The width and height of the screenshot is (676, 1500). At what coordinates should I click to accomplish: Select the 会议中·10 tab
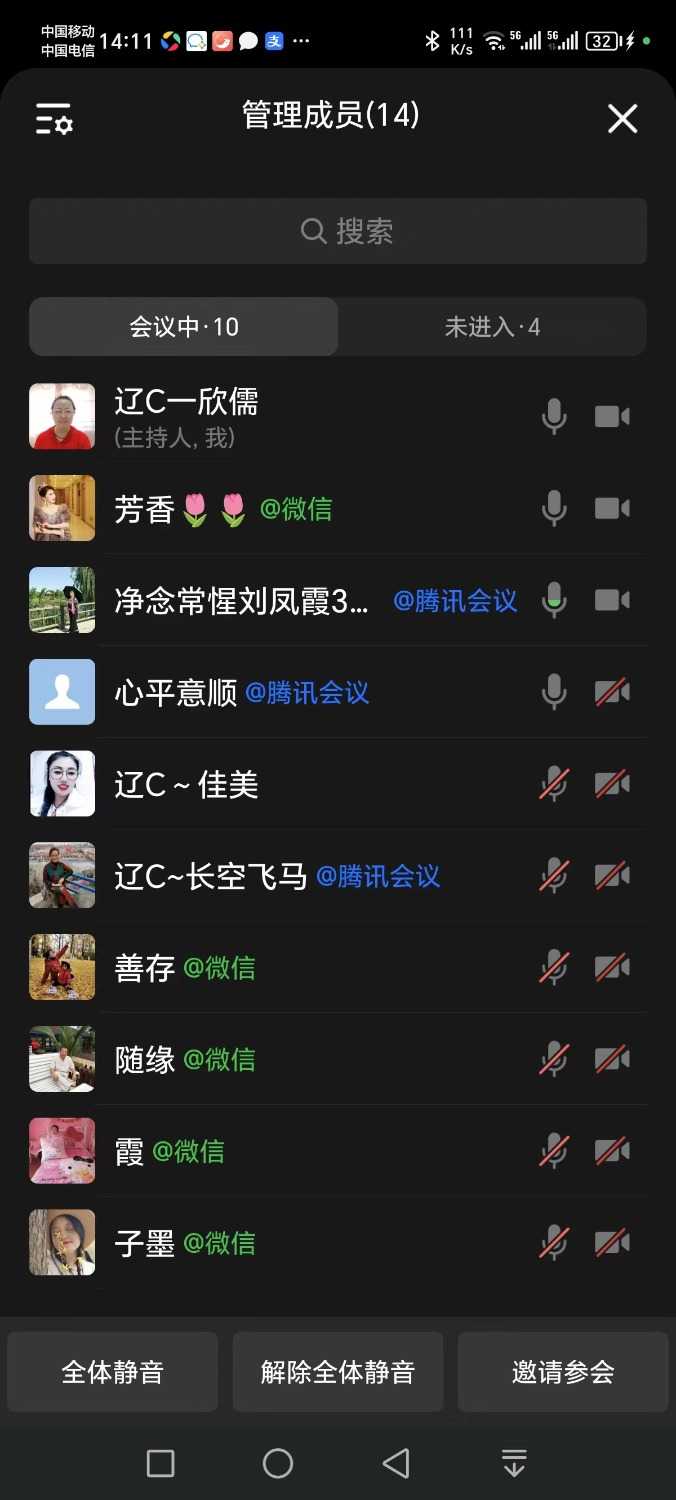coord(184,327)
